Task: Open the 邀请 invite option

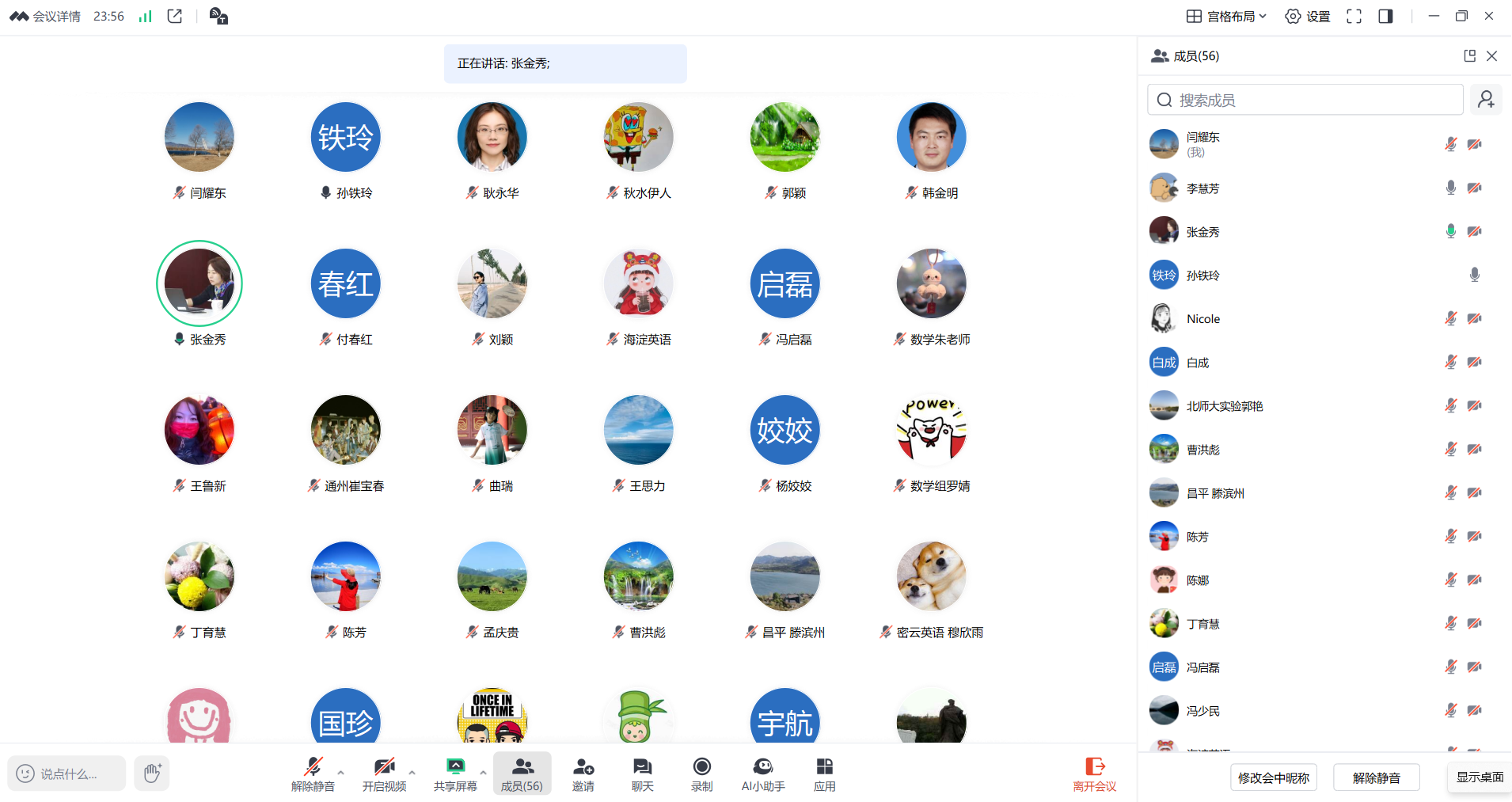Action: tap(583, 773)
